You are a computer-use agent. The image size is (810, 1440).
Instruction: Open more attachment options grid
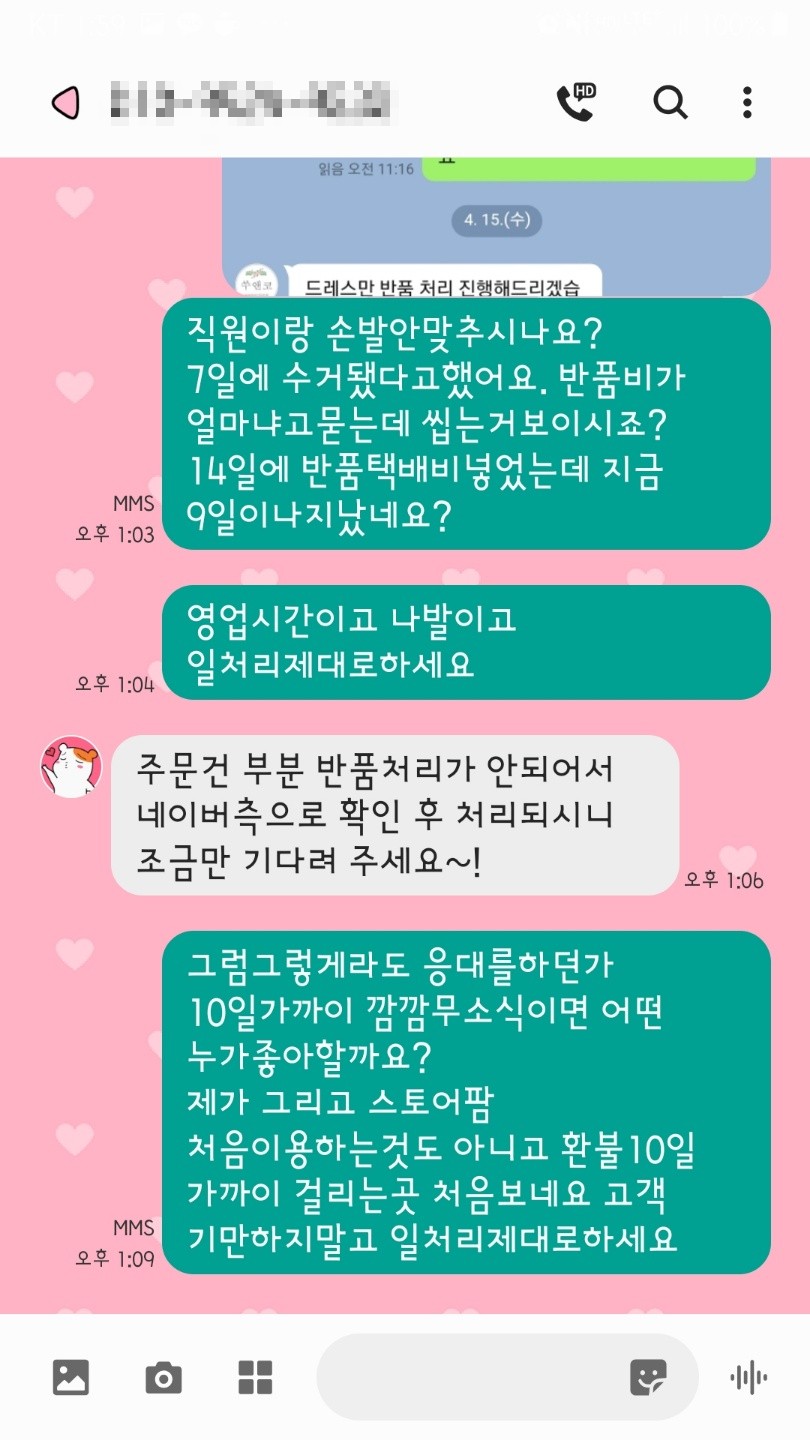click(255, 1378)
